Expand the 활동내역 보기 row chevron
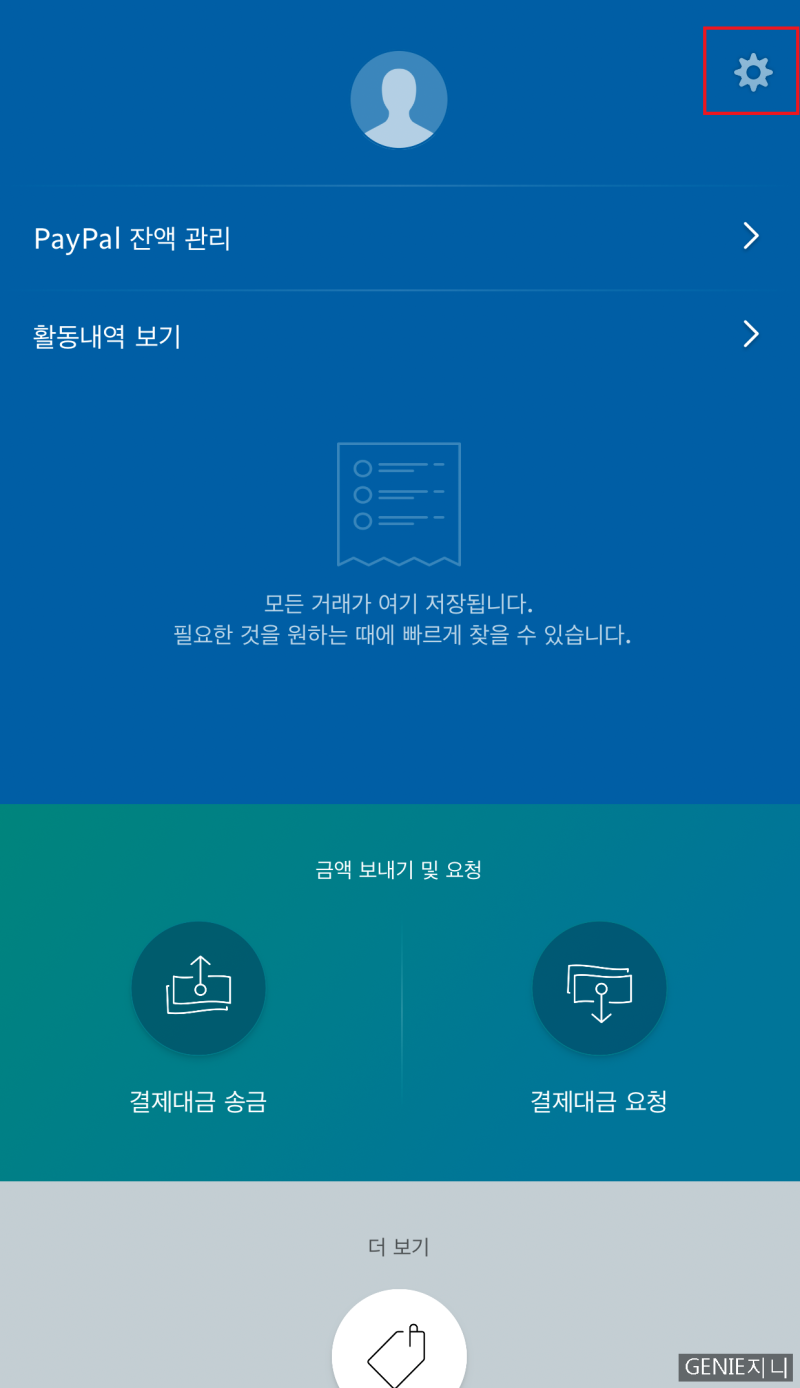 (752, 334)
